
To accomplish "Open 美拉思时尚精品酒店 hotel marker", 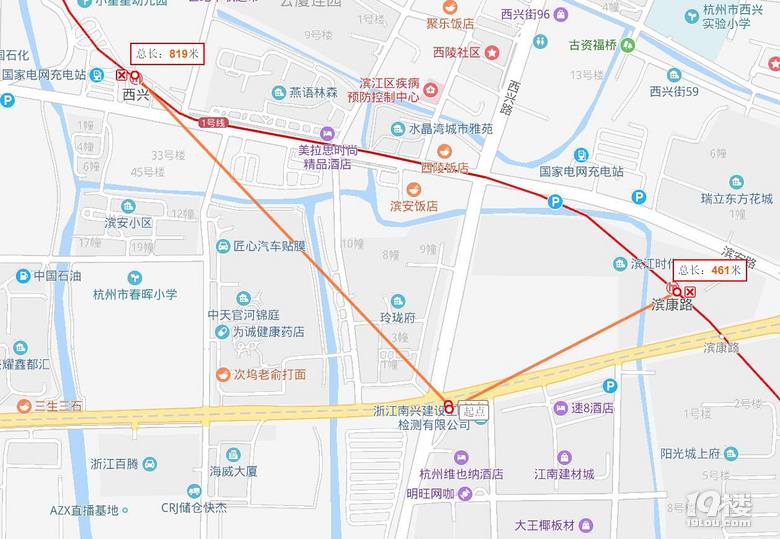I will point(327,134).
